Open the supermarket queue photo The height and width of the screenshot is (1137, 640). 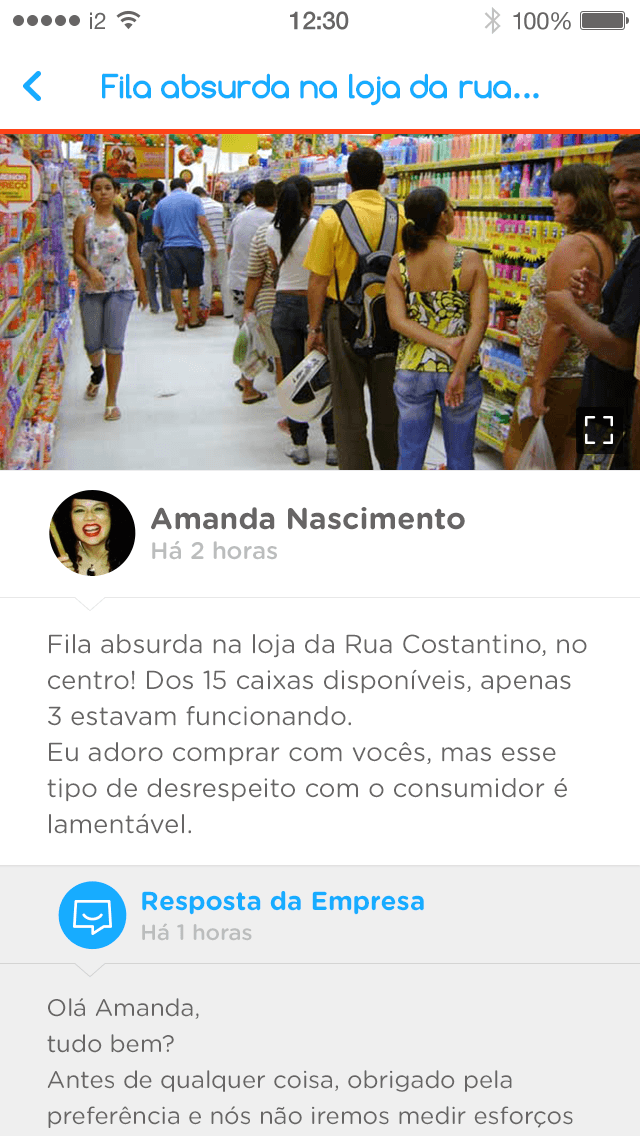click(320, 300)
